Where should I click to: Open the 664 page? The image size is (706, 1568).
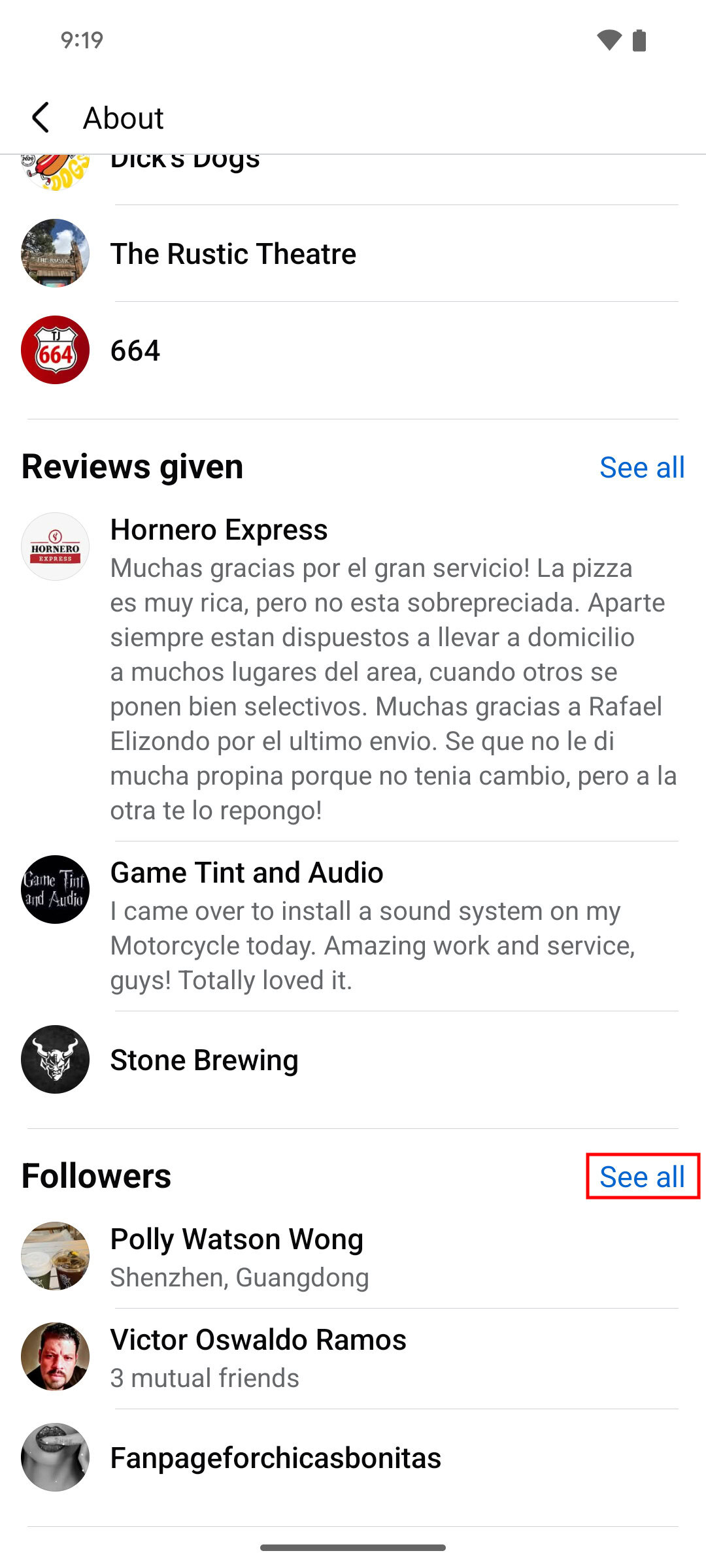click(x=135, y=351)
